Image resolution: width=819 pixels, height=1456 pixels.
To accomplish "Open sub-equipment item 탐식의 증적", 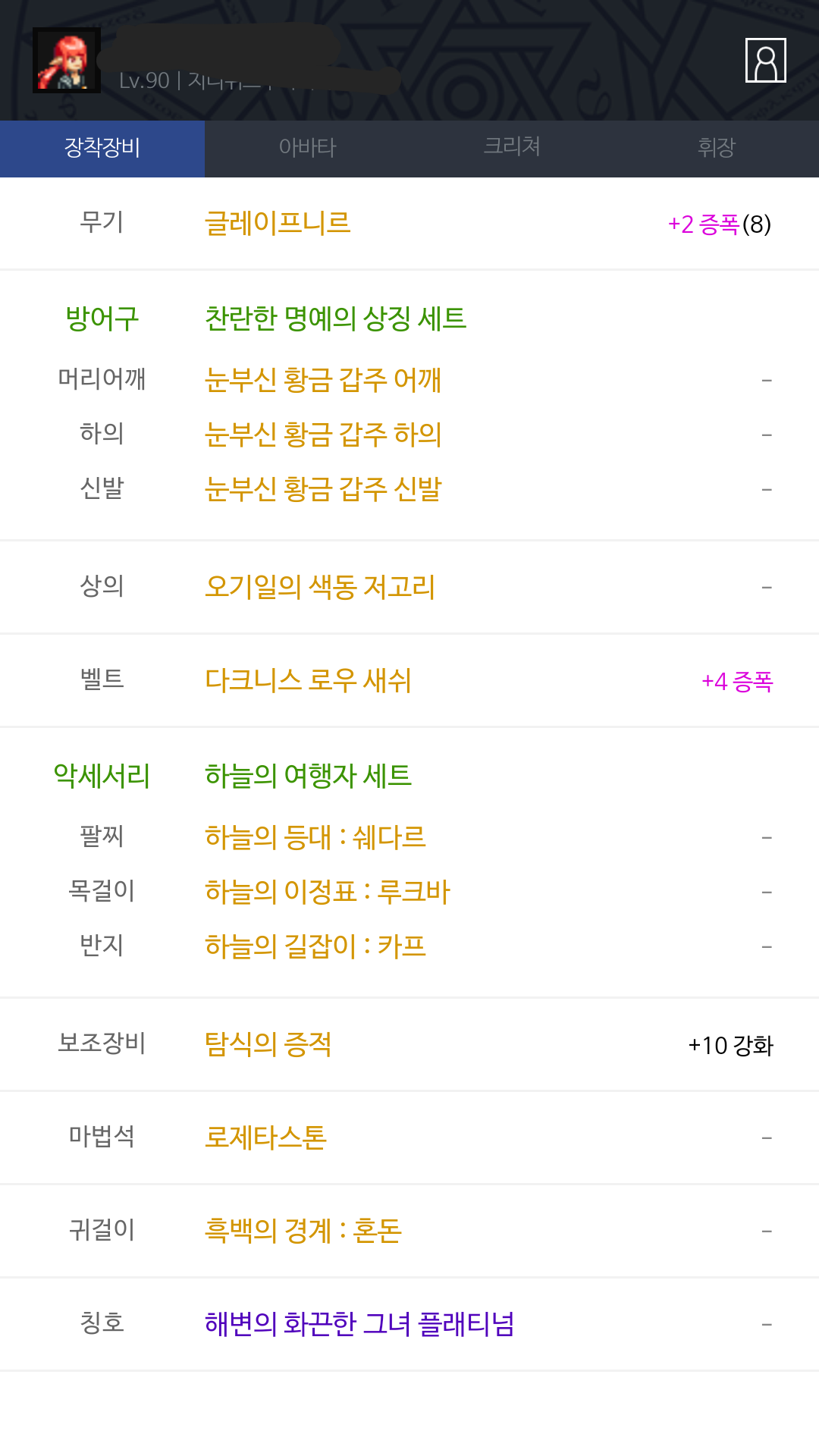I will (x=268, y=1044).
